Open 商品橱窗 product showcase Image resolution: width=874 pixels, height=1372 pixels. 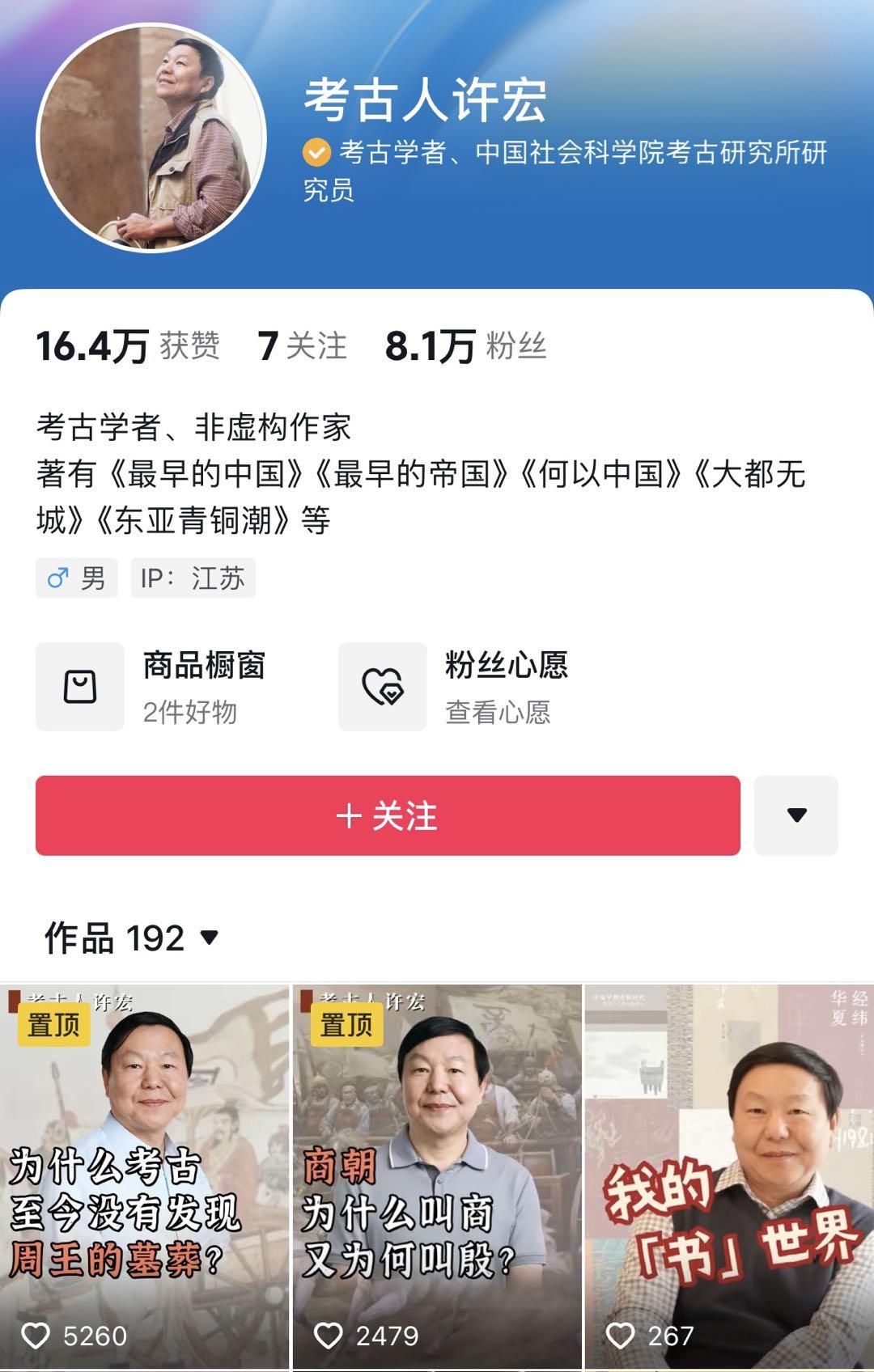click(152, 687)
